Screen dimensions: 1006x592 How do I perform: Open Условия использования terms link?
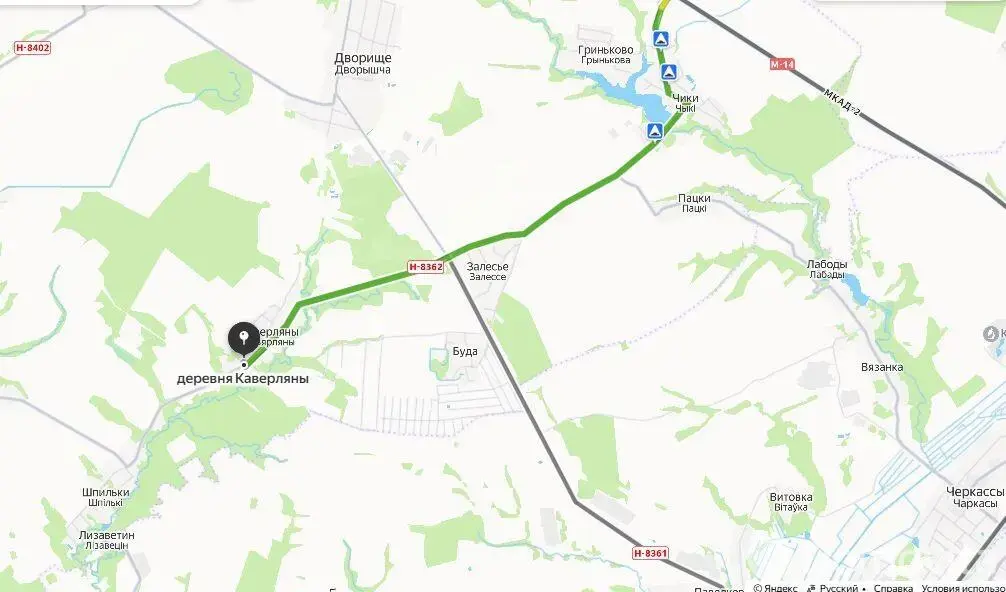[x=963, y=588]
